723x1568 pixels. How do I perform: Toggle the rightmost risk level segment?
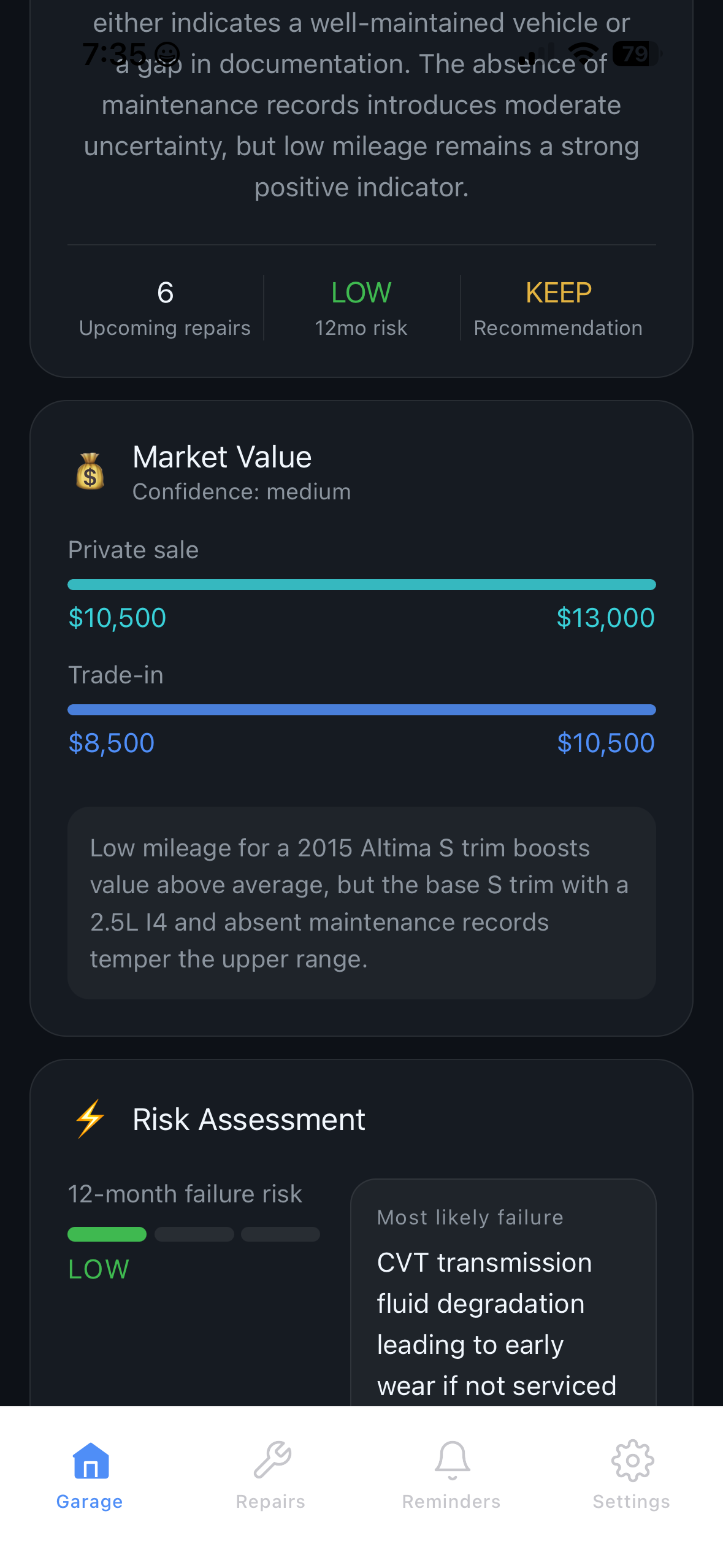[x=280, y=1234]
